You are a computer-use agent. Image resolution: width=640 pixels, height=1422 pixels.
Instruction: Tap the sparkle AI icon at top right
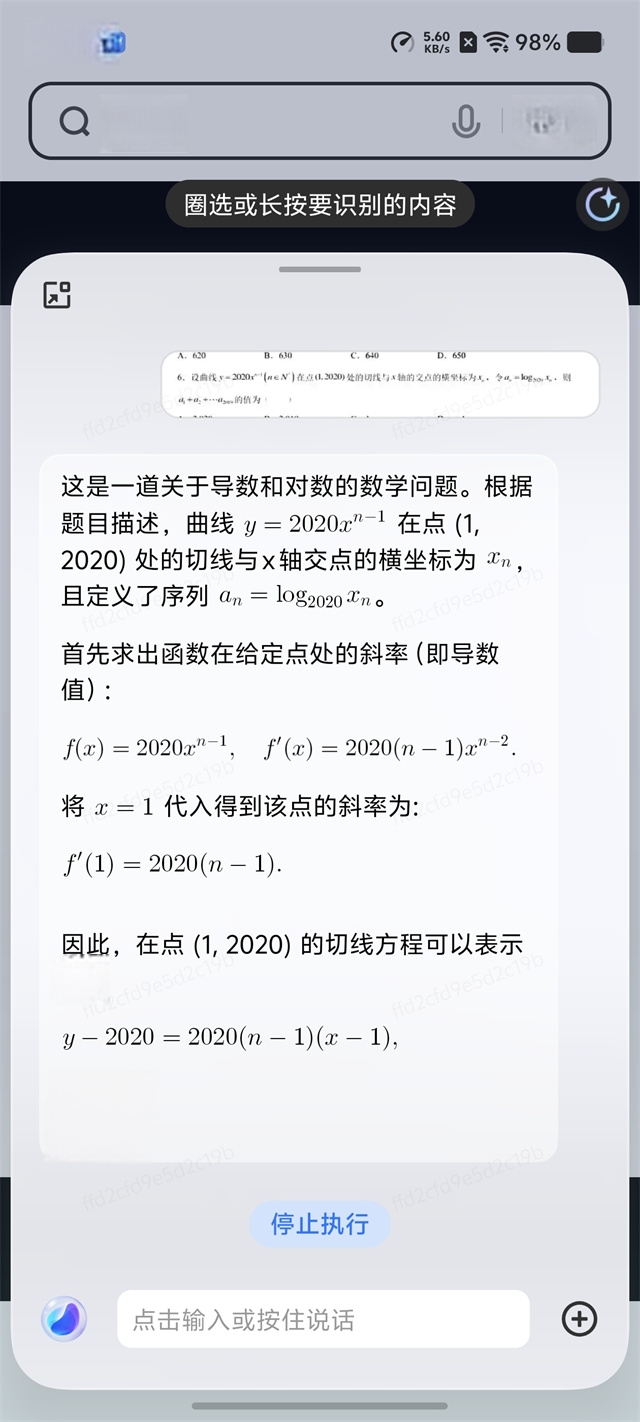603,205
